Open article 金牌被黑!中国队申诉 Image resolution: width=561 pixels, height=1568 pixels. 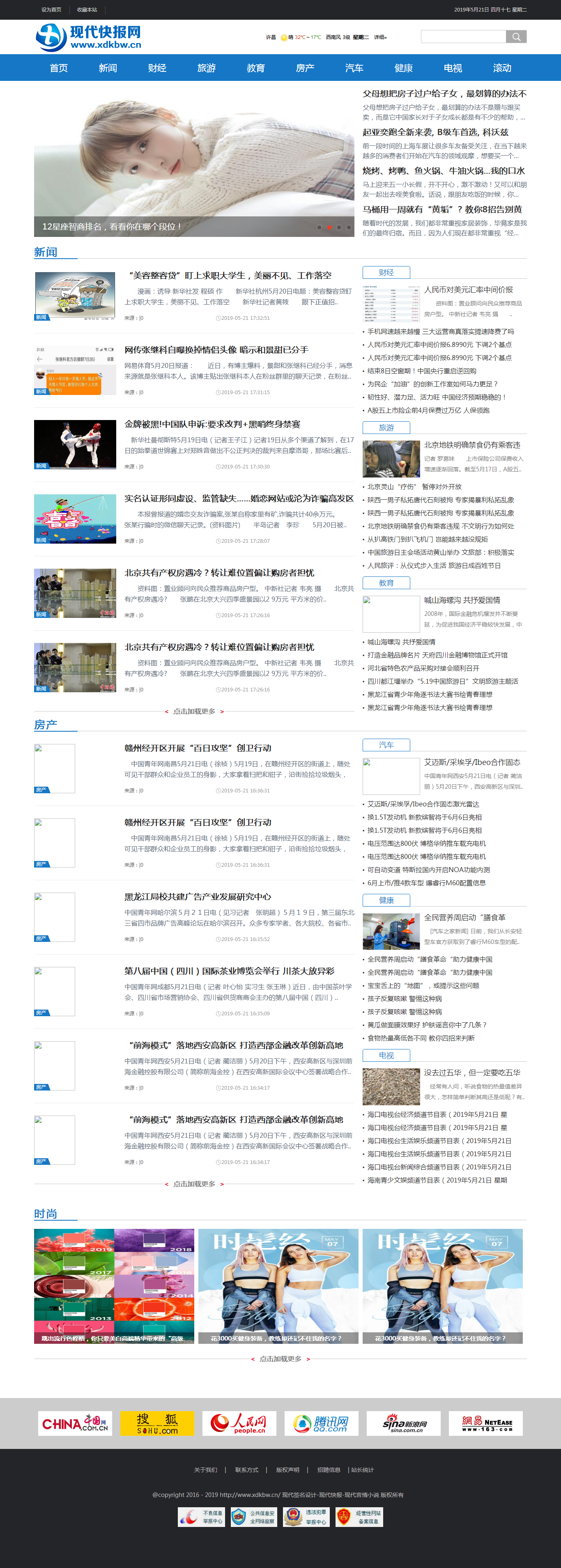212,424
